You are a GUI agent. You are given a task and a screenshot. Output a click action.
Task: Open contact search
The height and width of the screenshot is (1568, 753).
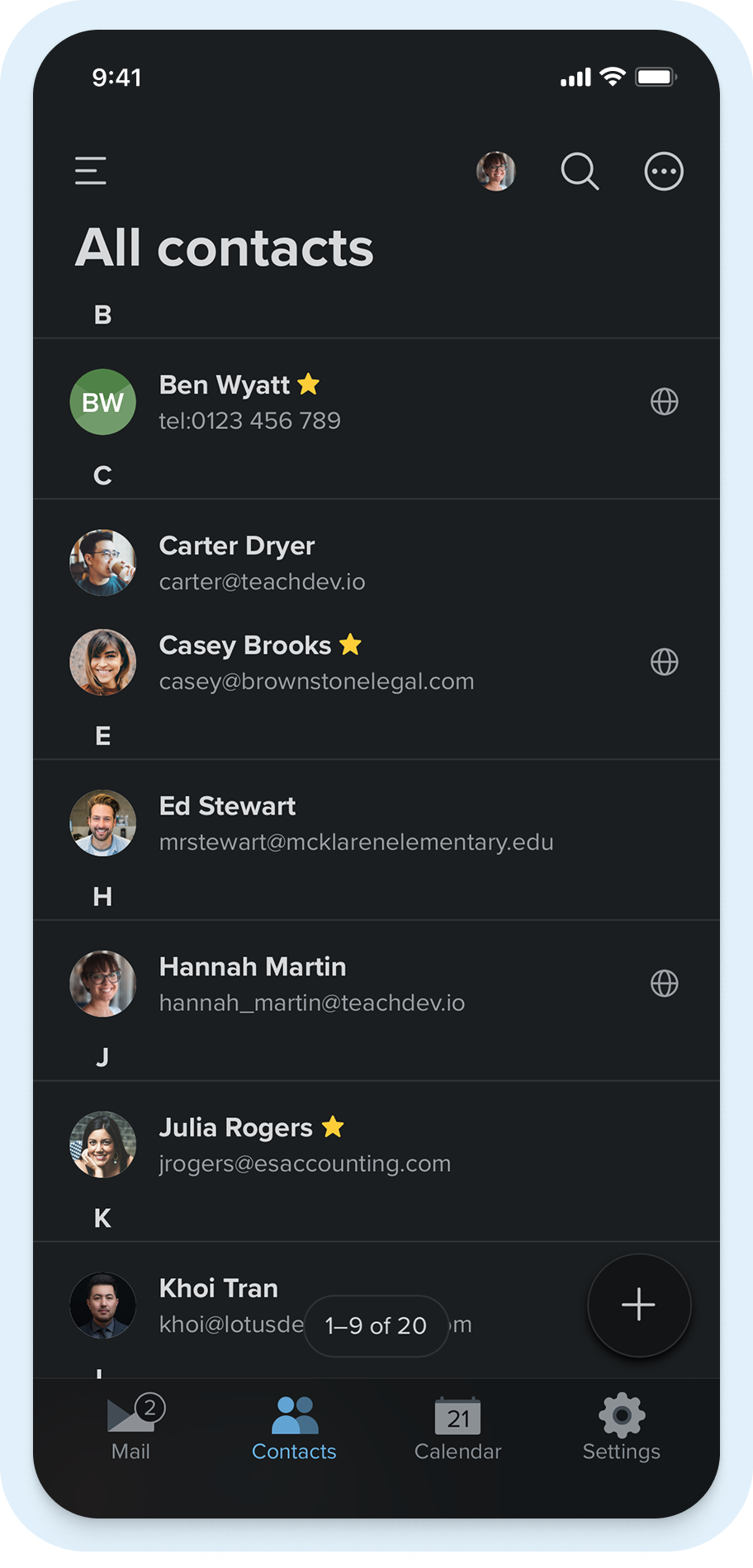[580, 171]
